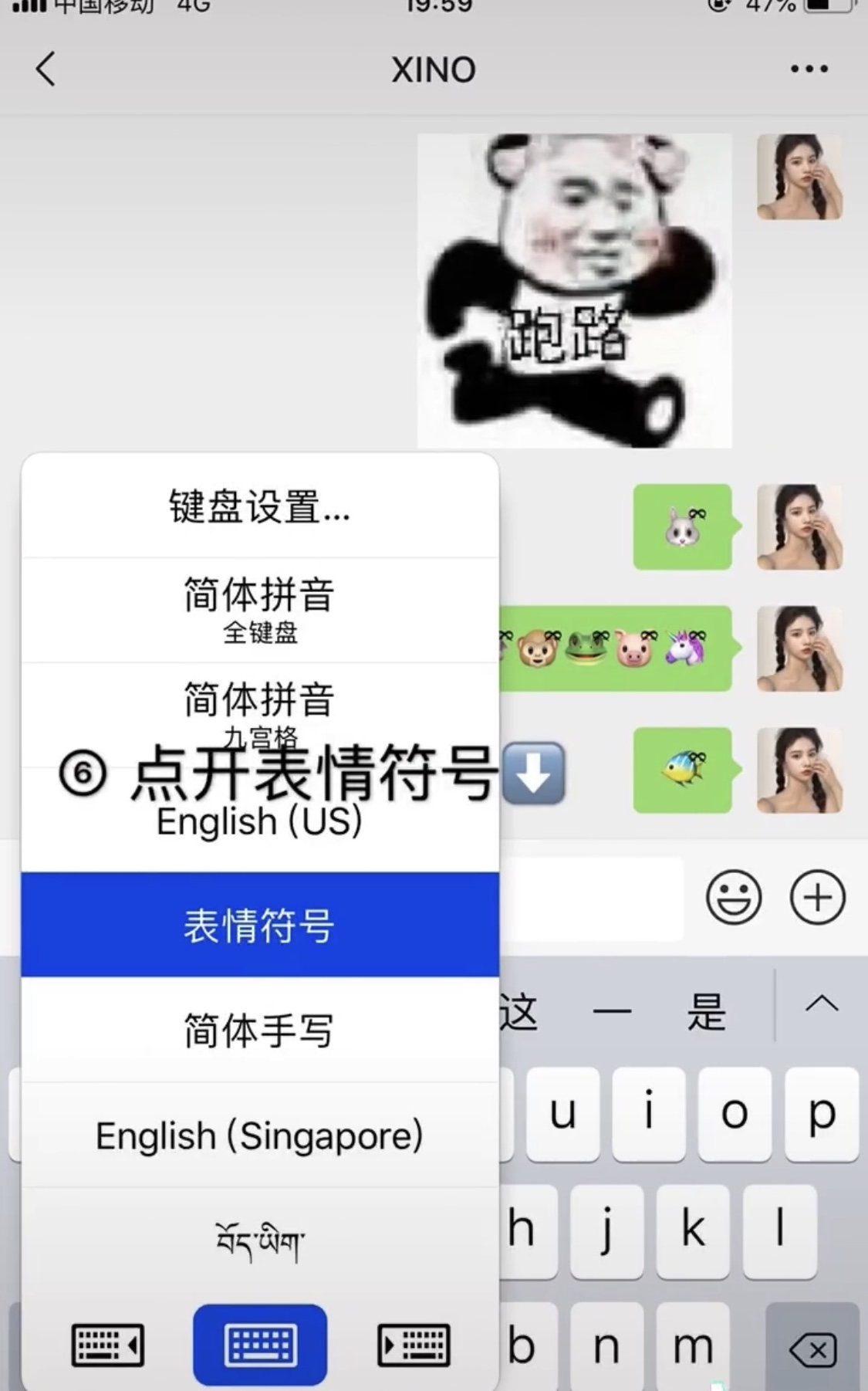
Task: Select the standard keyboard layout icon
Action: coord(260,1343)
